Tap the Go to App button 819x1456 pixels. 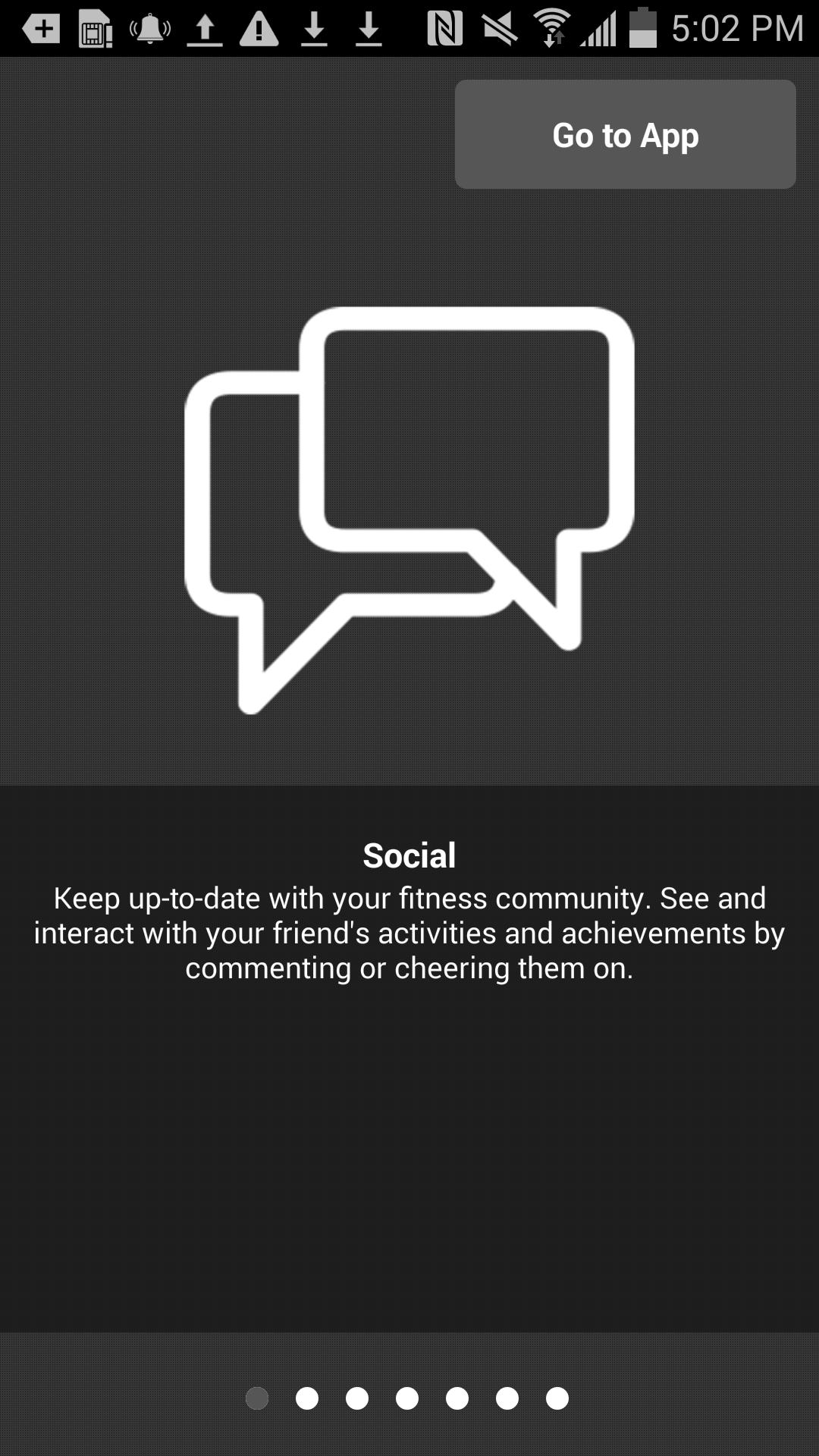(x=625, y=134)
